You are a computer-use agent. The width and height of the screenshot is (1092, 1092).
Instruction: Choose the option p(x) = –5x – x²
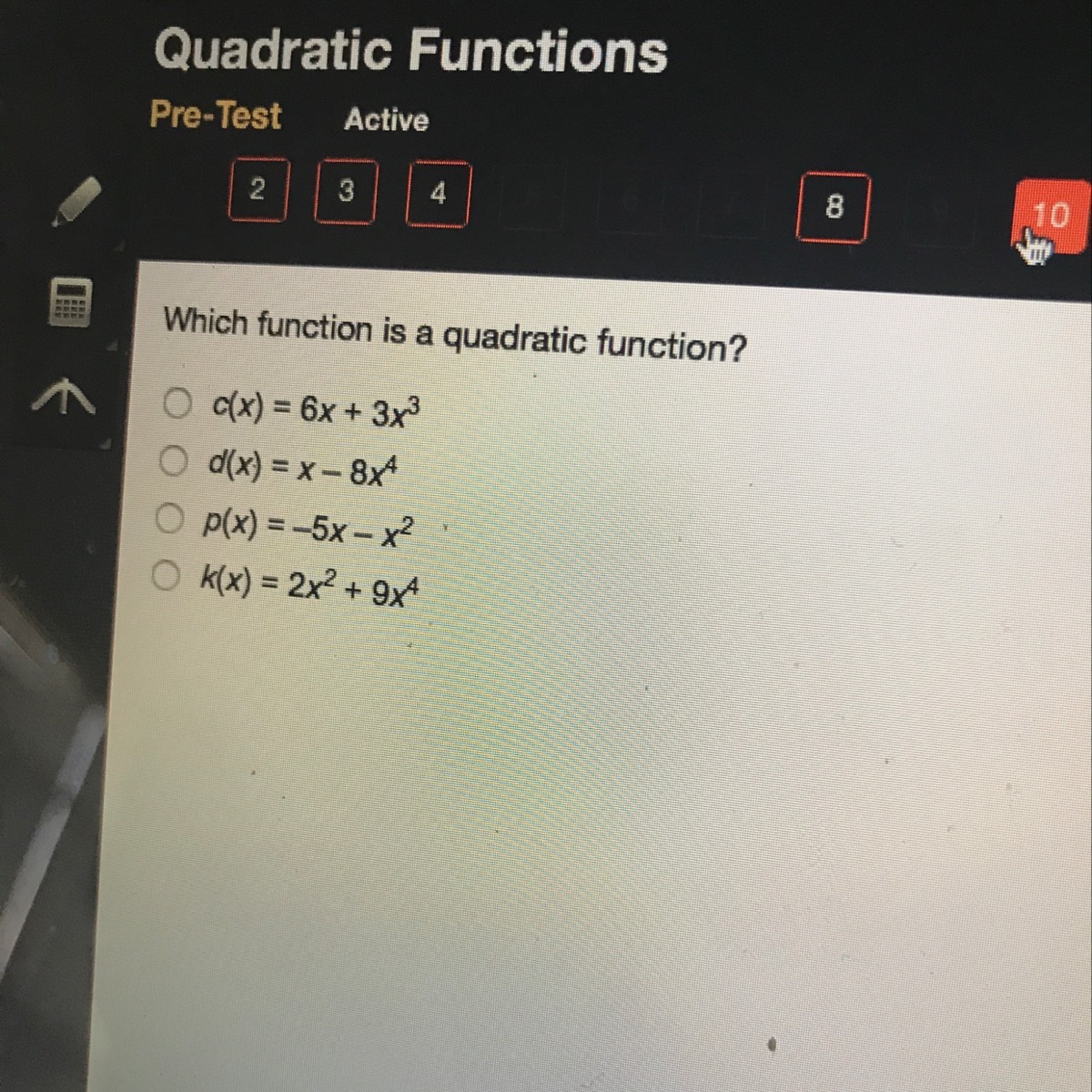coord(169,519)
